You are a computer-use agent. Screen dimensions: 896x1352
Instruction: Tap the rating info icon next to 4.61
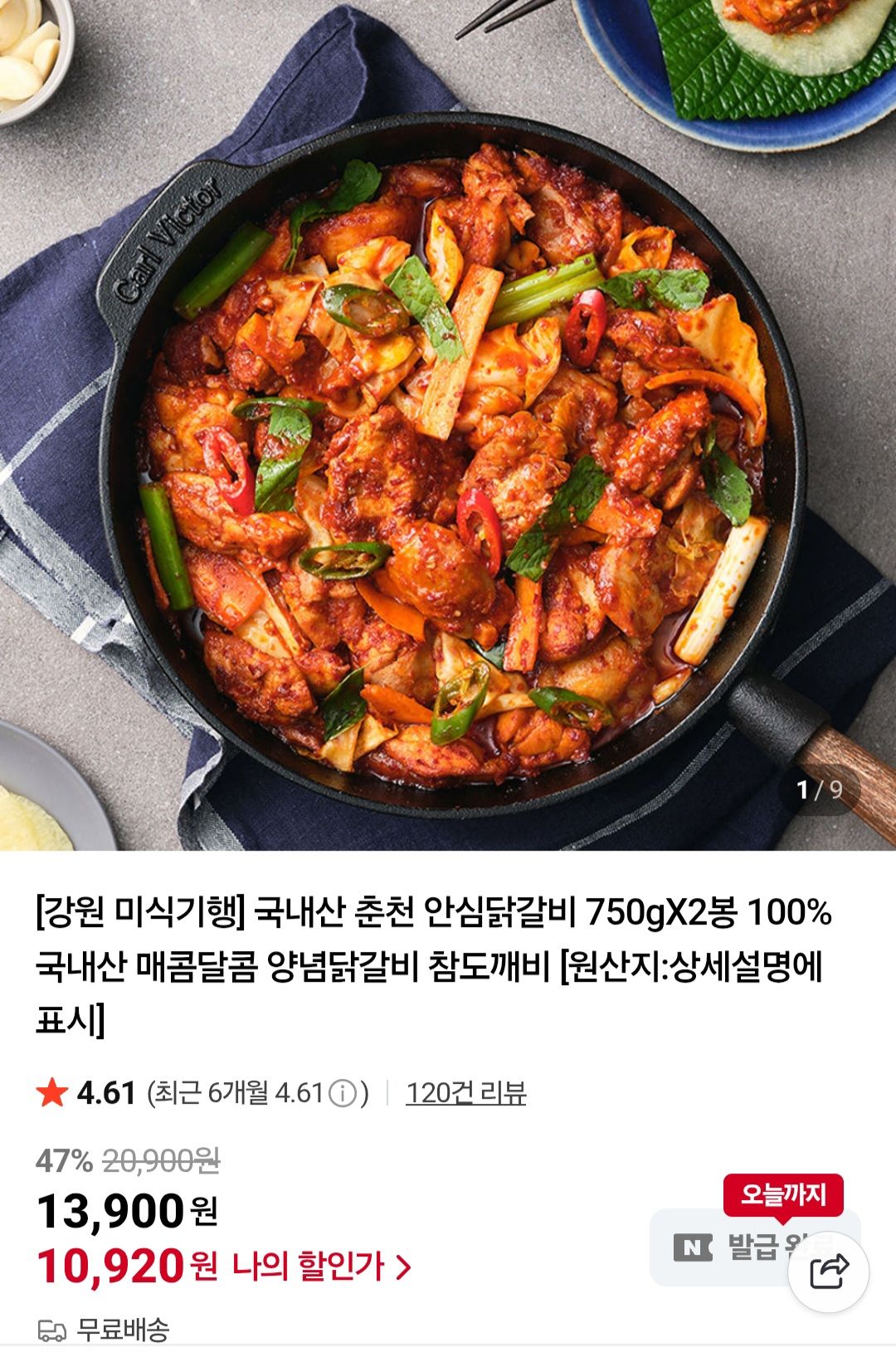[x=343, y=1093]
